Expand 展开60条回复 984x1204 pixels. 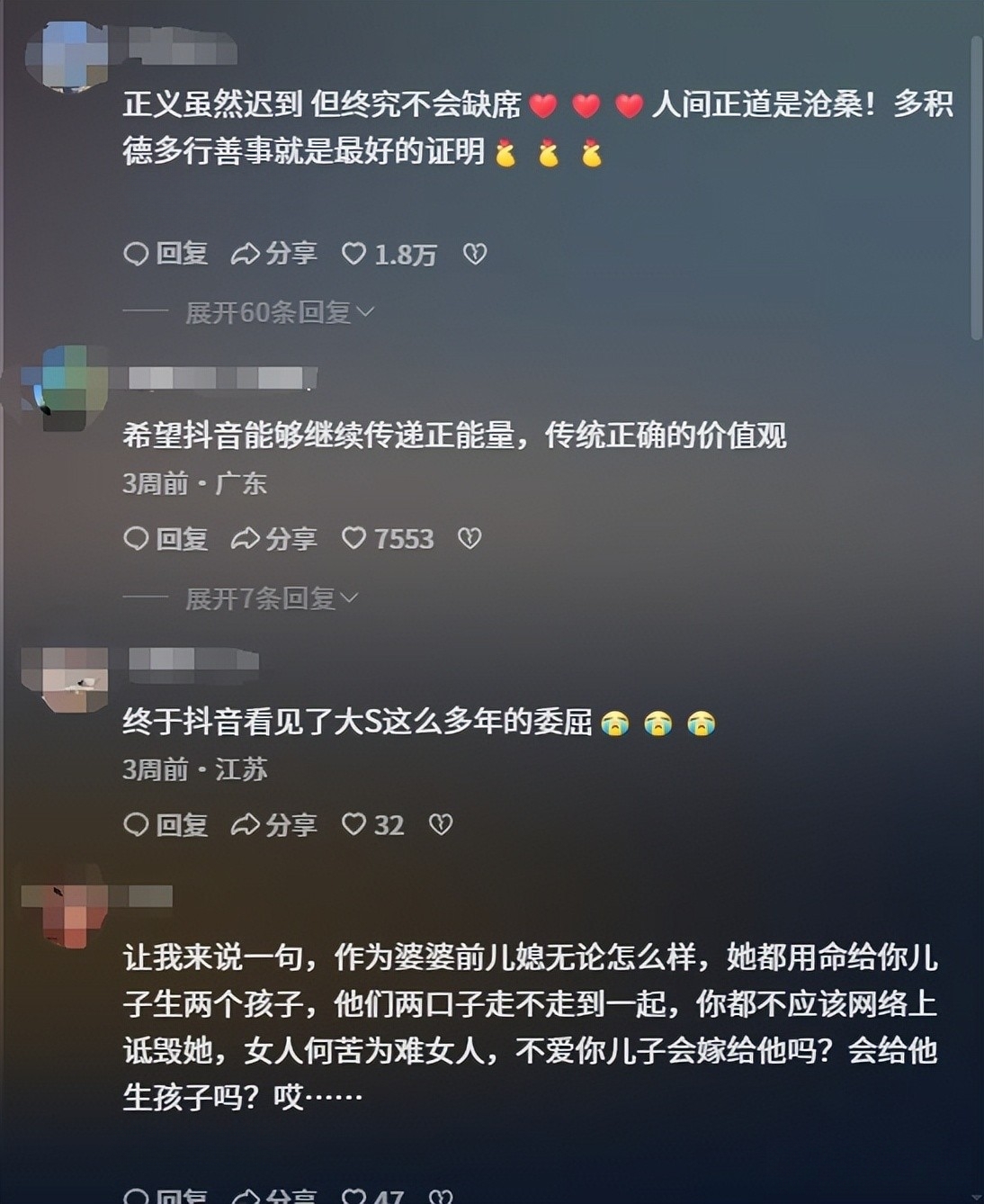(279, 312)
